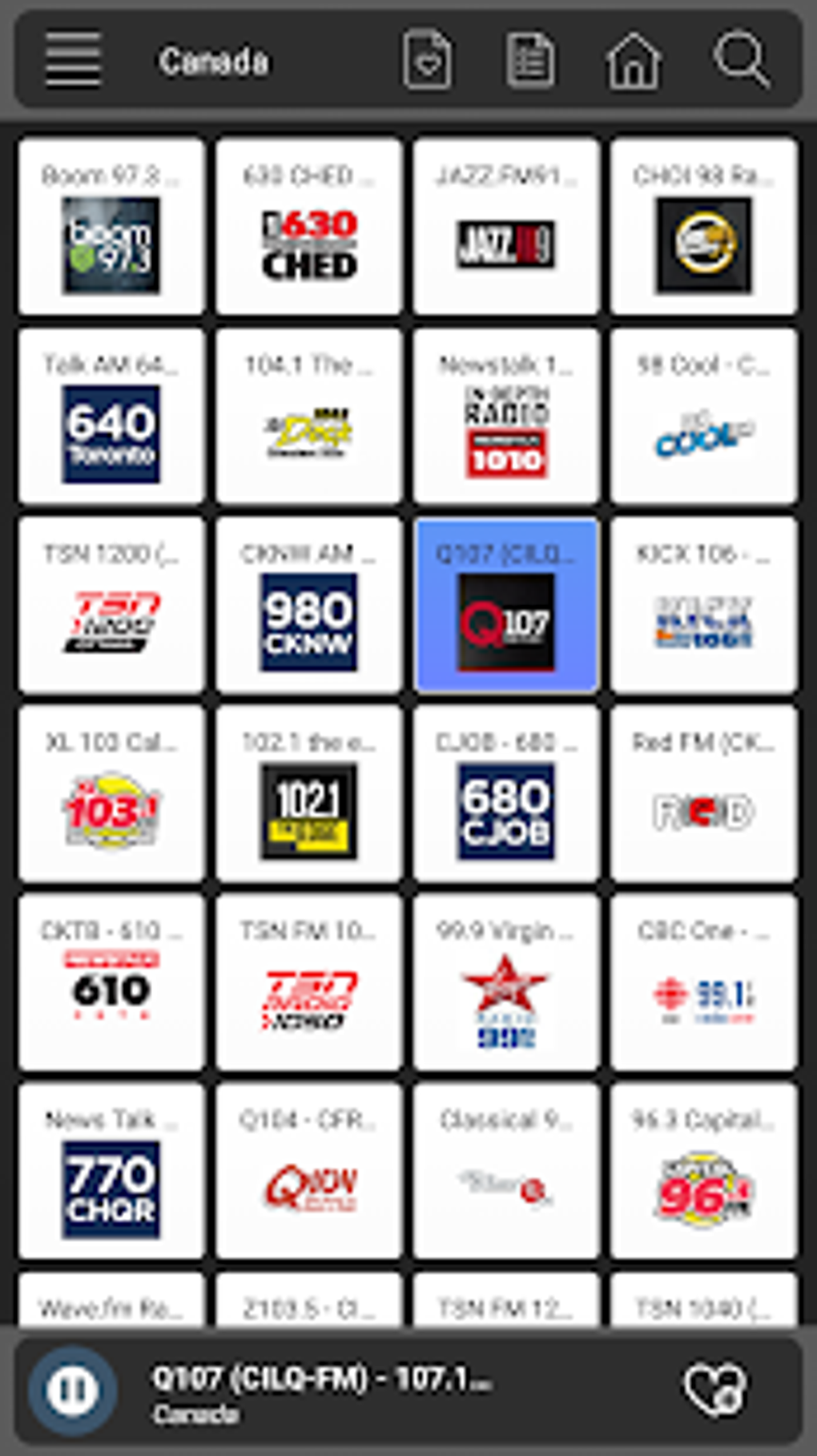
Task: Open the favorites list icon
Action: (427, 60)
